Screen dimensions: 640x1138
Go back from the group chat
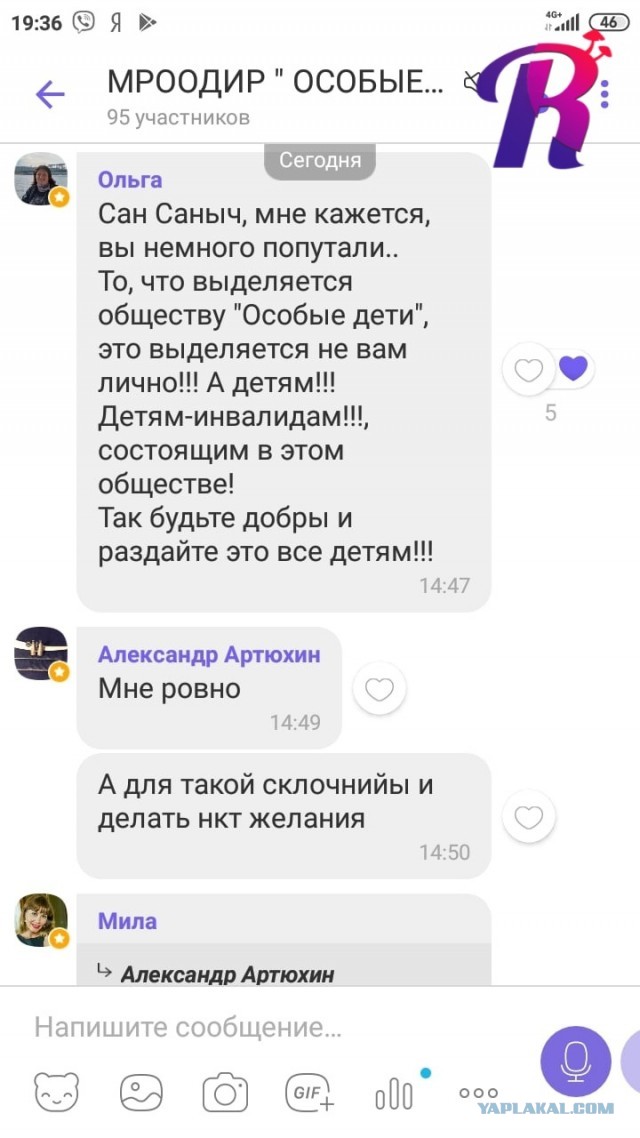coord(50,95)
